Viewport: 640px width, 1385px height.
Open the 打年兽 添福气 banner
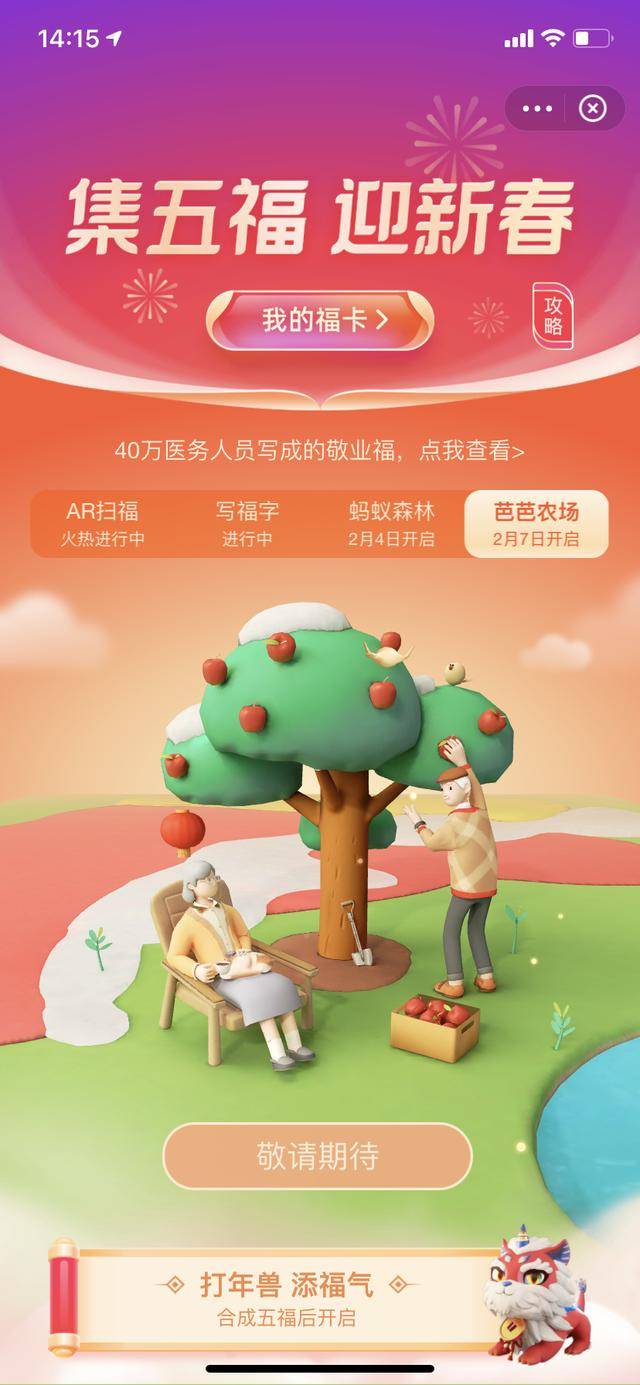pos(287,1298)
